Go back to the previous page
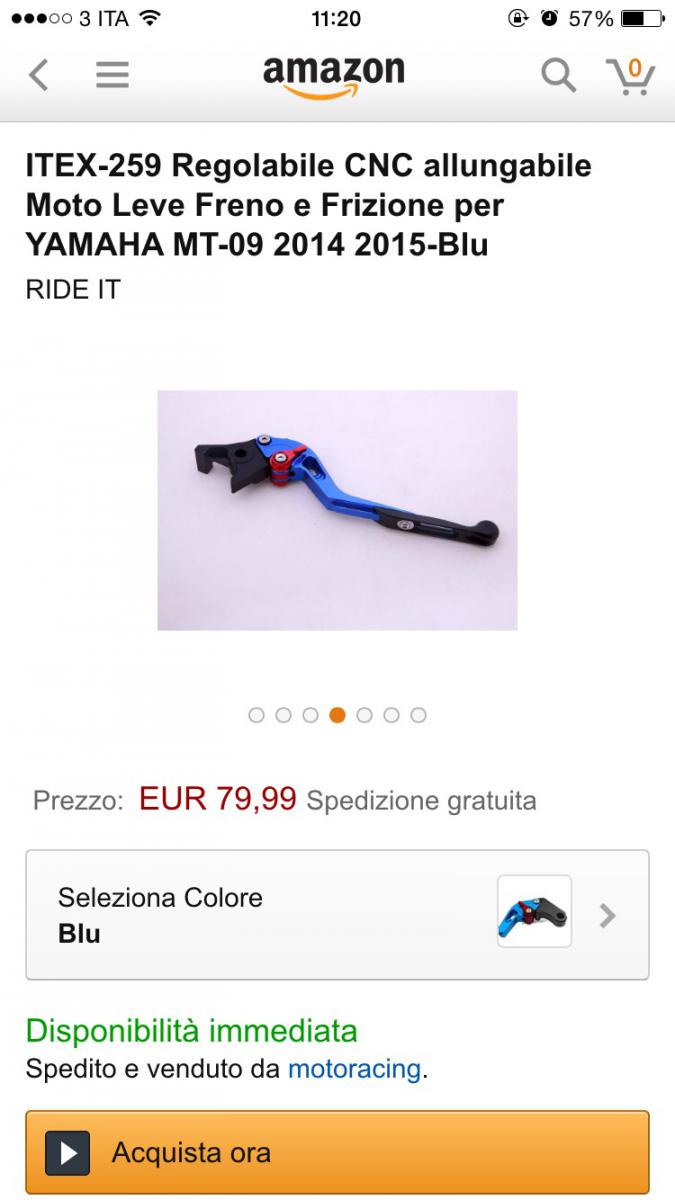The image size is (675, 1200). [x=38, y=75]
